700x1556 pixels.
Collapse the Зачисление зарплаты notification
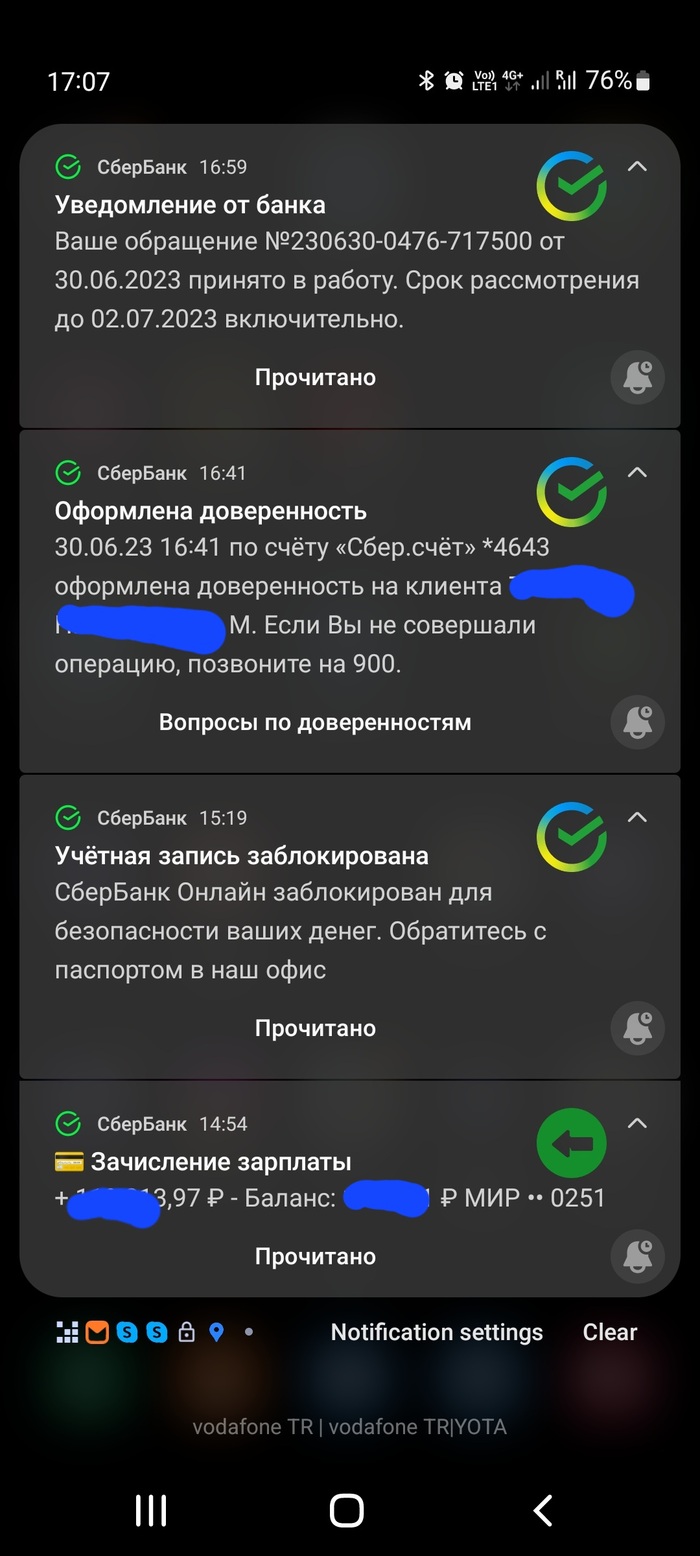[637, 1123]
